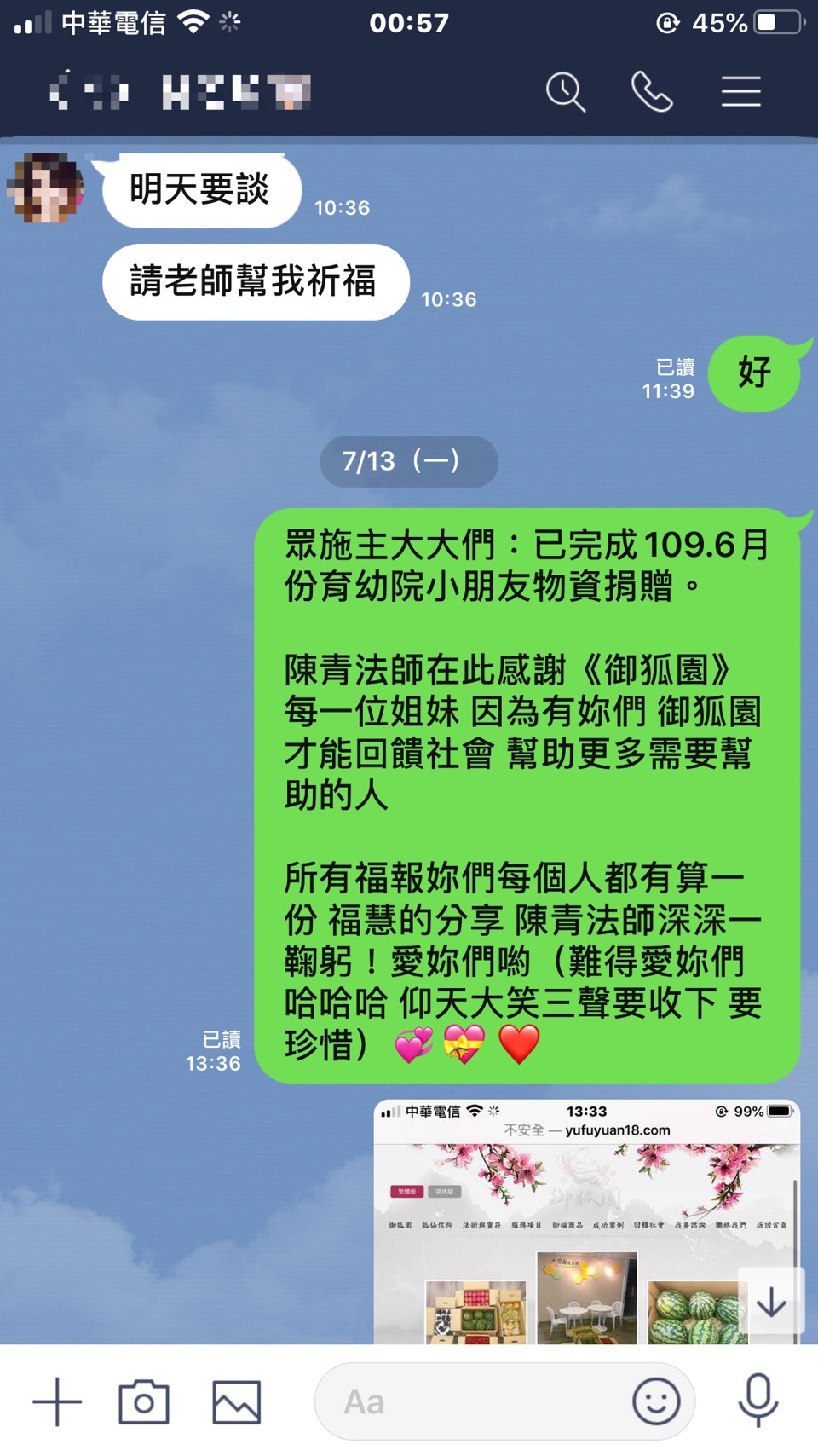818x1456 pixels.
Task: Start a voice call
Action: [x=652, y=91]
